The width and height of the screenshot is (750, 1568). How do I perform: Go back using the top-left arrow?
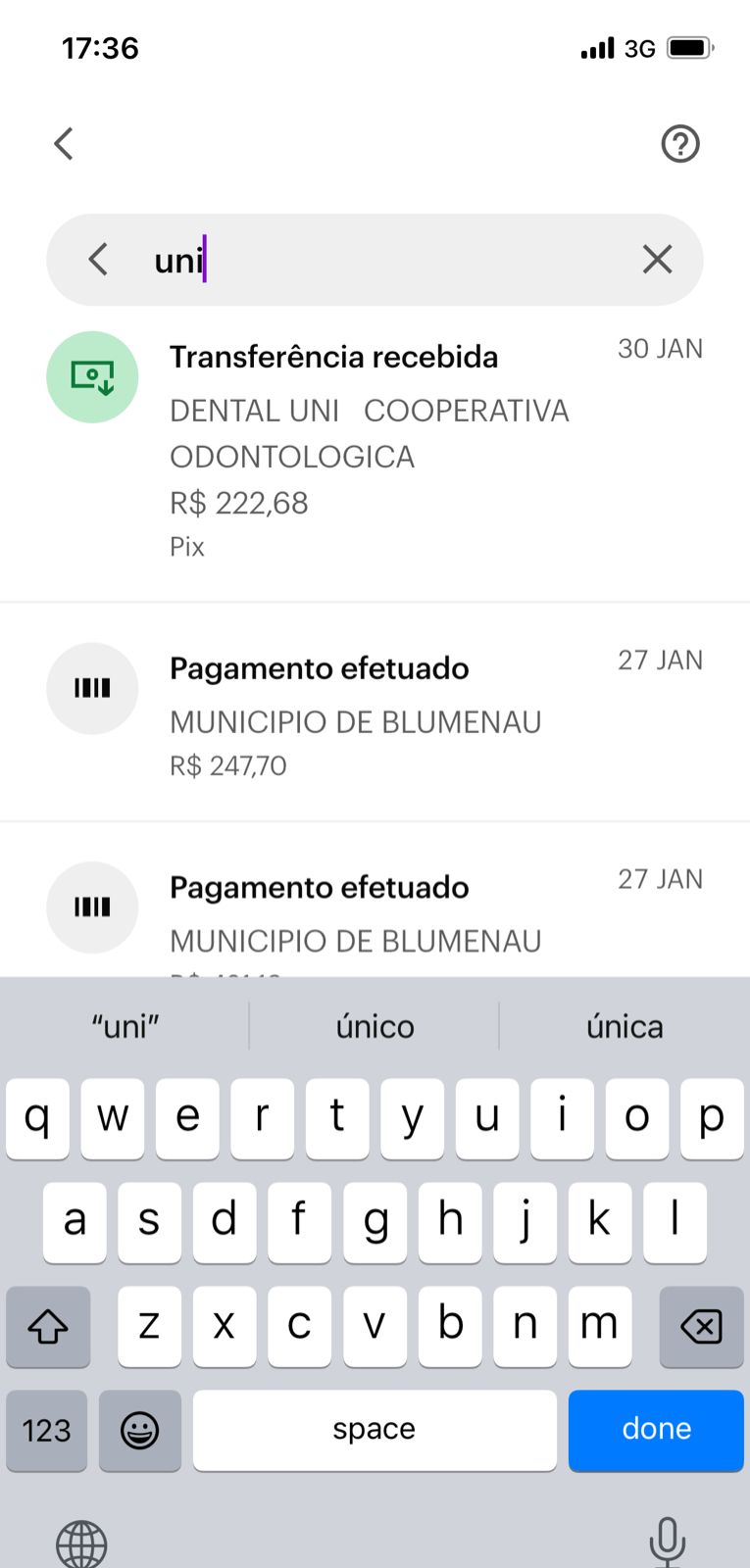[x=64, y=144]
